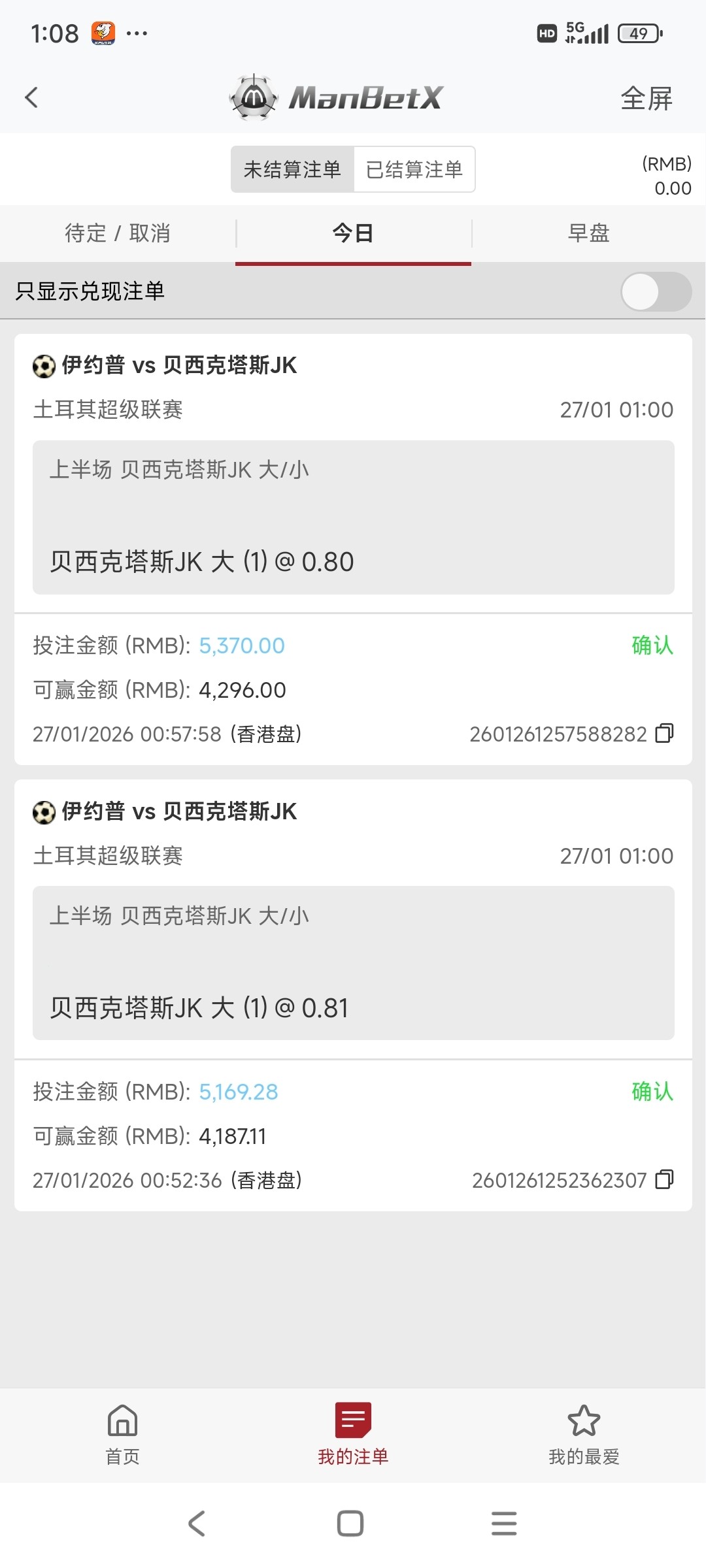Screen dimensions: 706x1568
Task: Copy bet ID 2601261257588282
Action: 664,733
